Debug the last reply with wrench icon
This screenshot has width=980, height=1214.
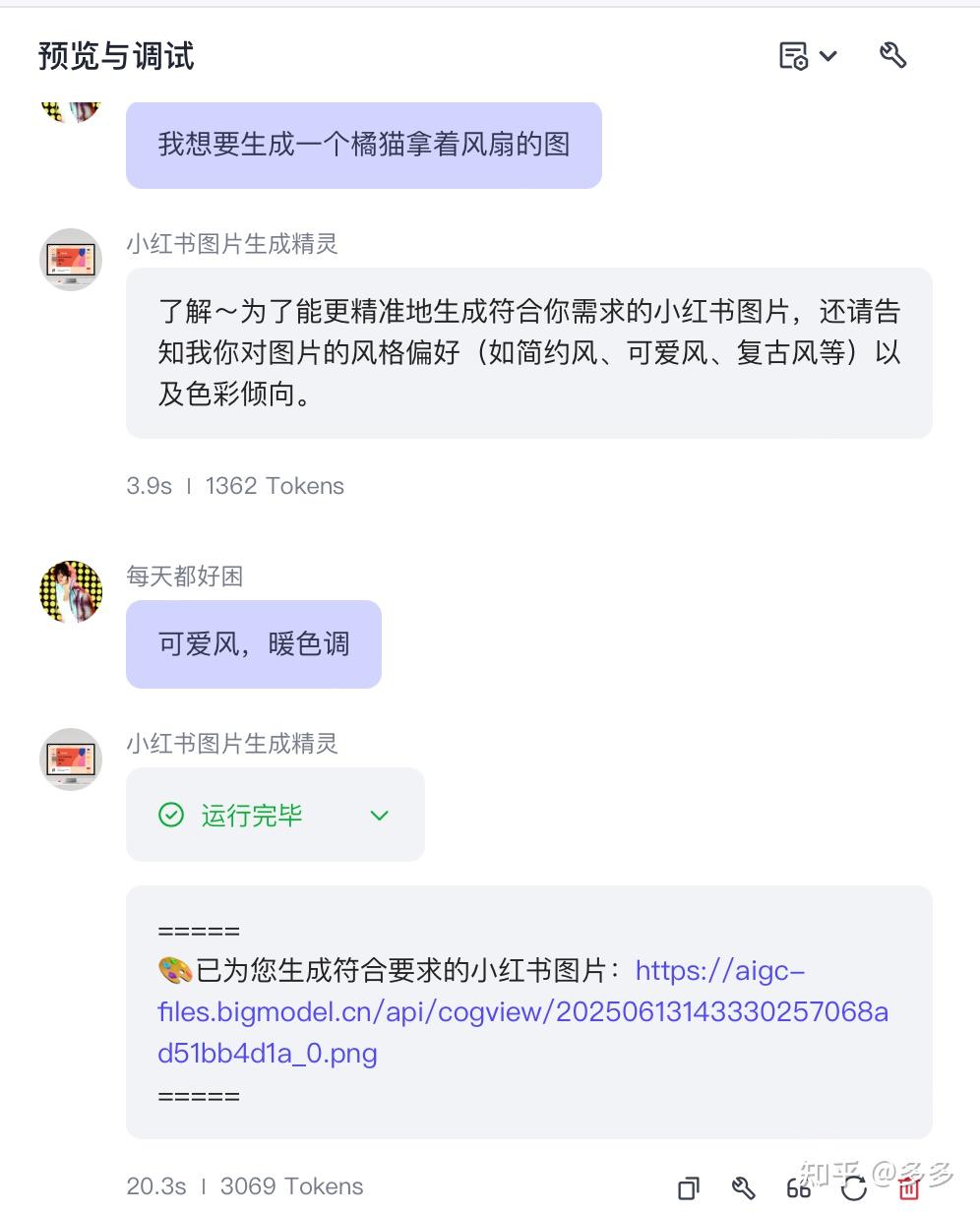coord(744,1188)
